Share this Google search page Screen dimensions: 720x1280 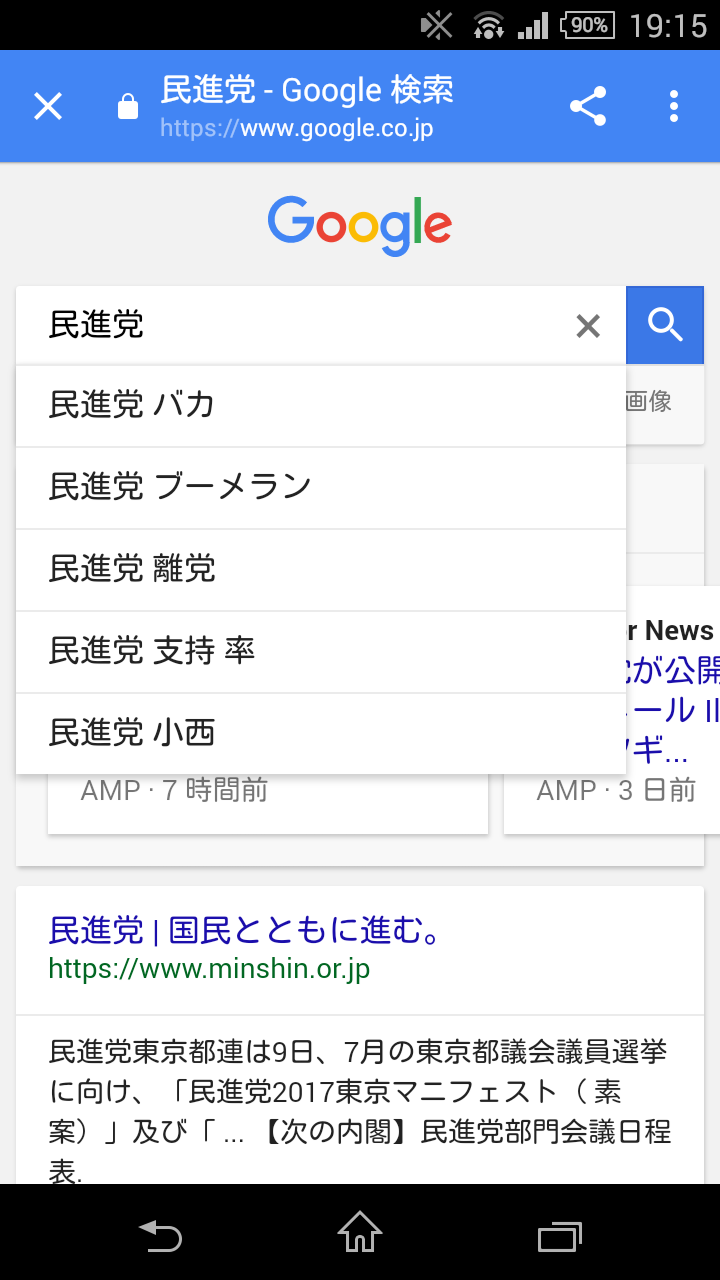(588, 106)
